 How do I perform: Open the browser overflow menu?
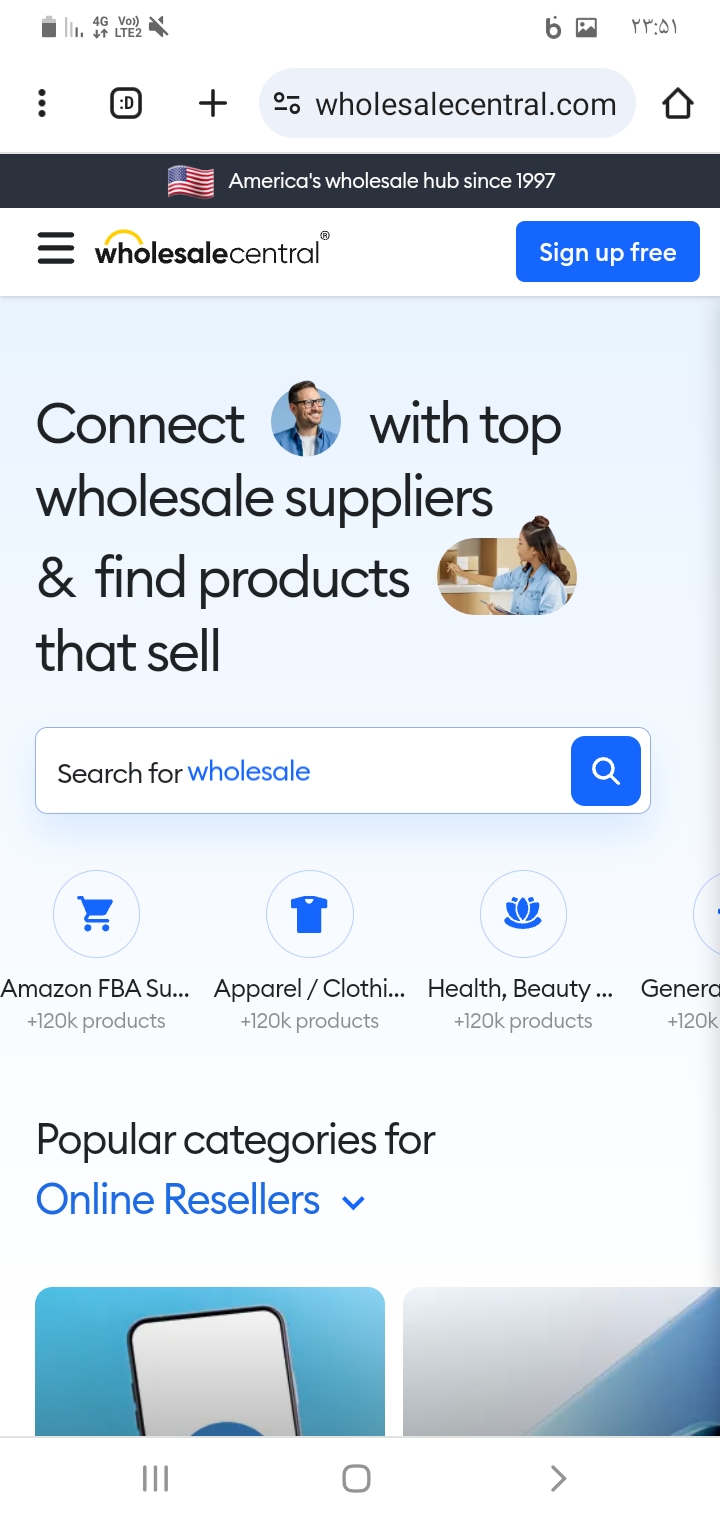(41, 103)
